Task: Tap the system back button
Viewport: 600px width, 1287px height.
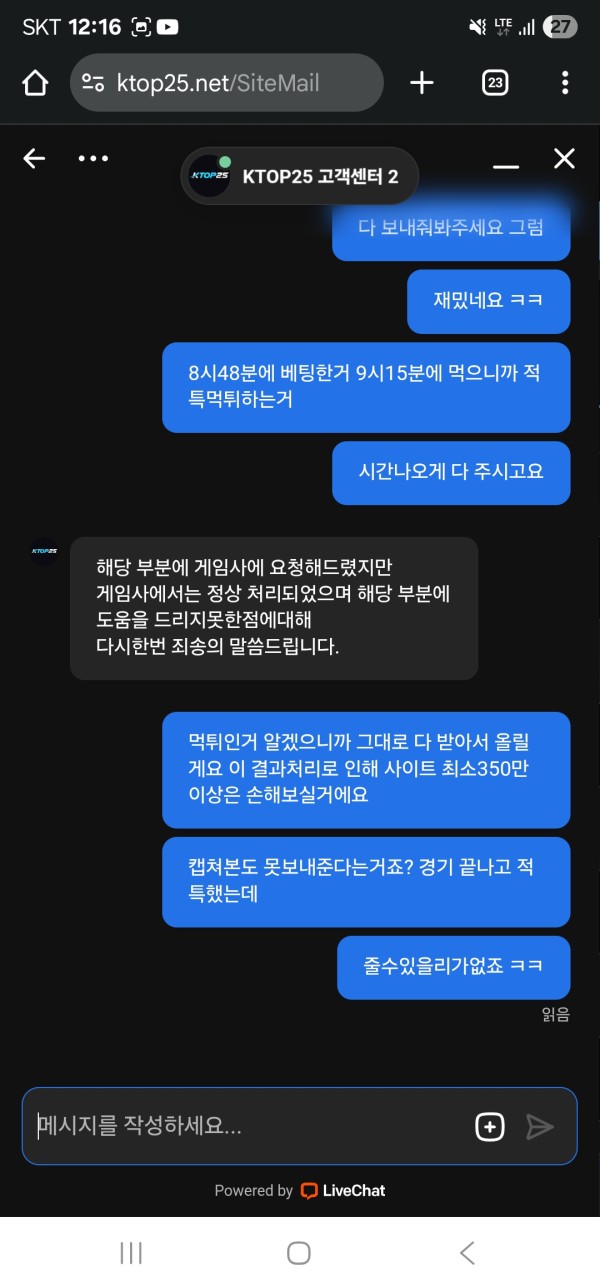Action: [466, 1252]
